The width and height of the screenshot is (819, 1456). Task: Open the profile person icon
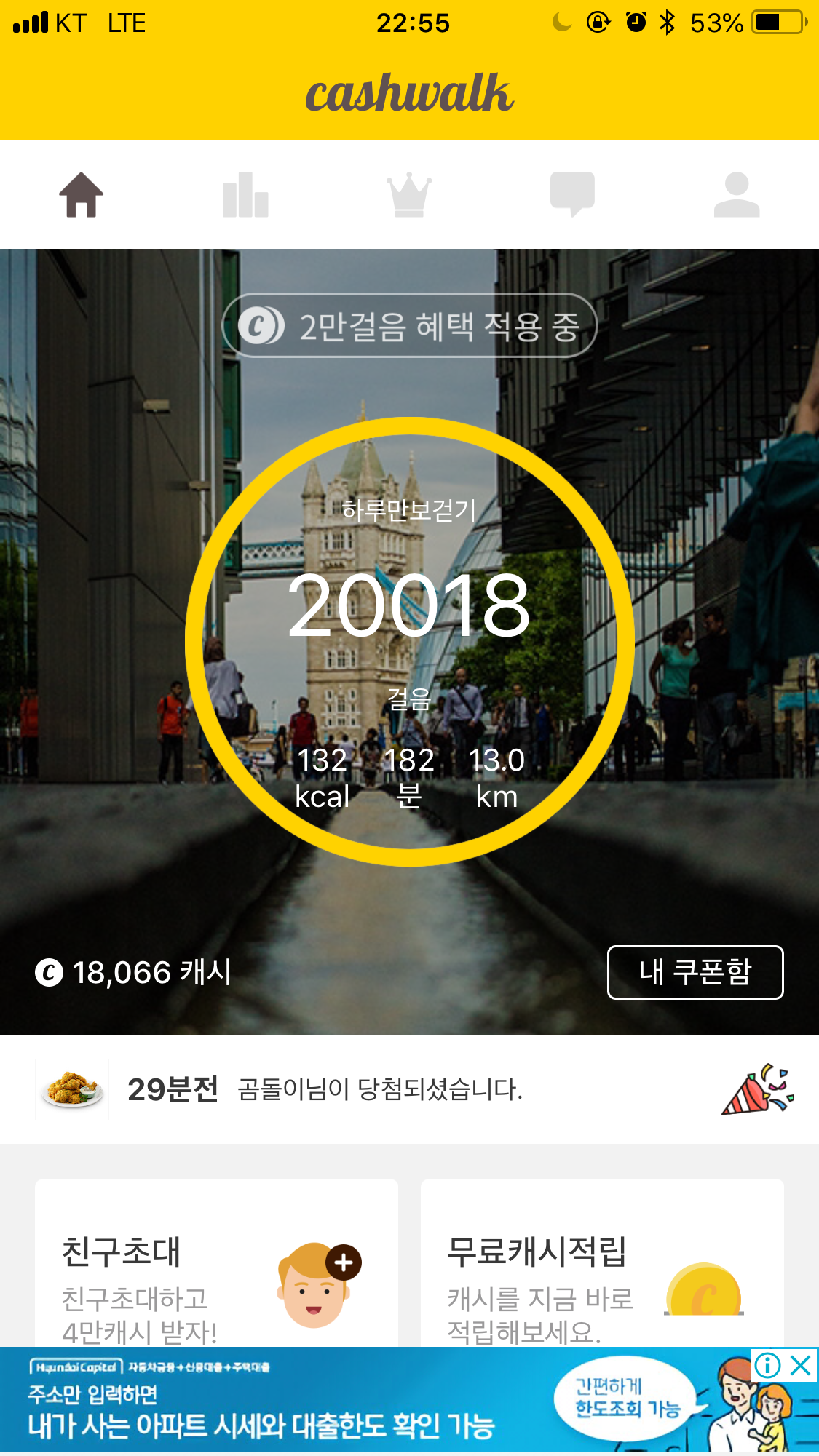[x=737, y=194]
